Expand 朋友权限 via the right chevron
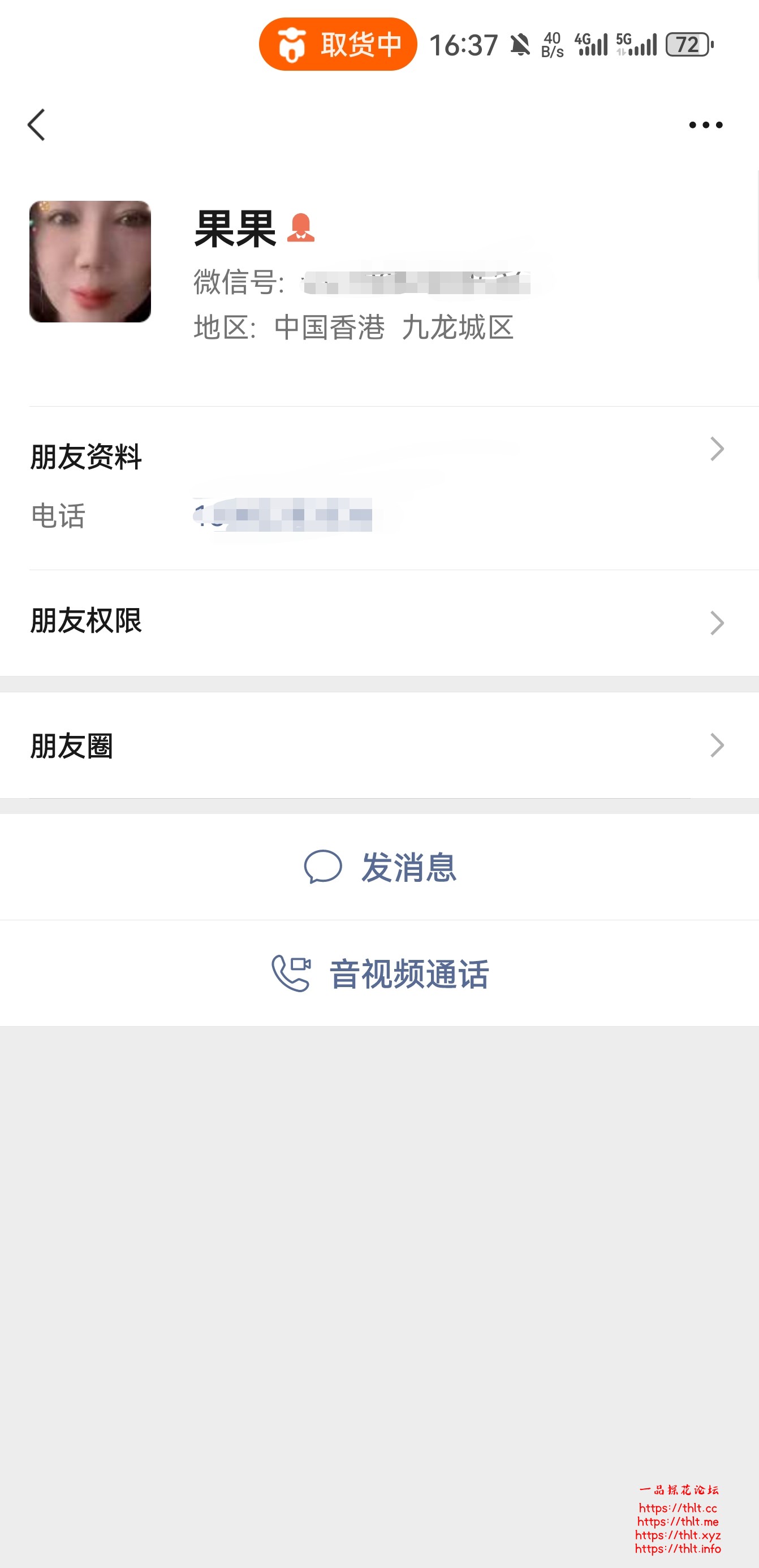The height and width of the screenshot is (1568, 759). coord(718,622)
